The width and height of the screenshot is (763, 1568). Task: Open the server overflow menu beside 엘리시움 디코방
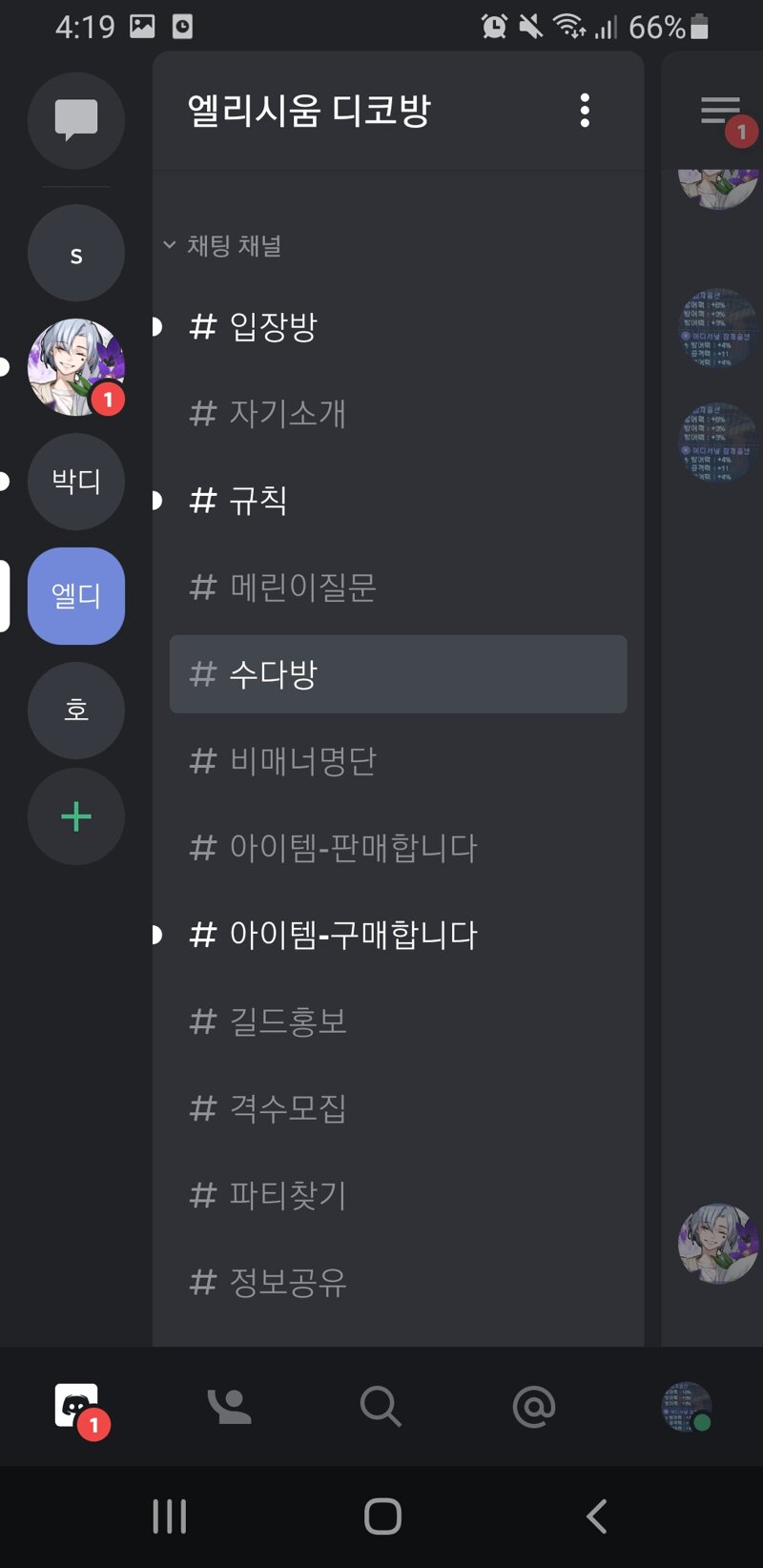585,111
